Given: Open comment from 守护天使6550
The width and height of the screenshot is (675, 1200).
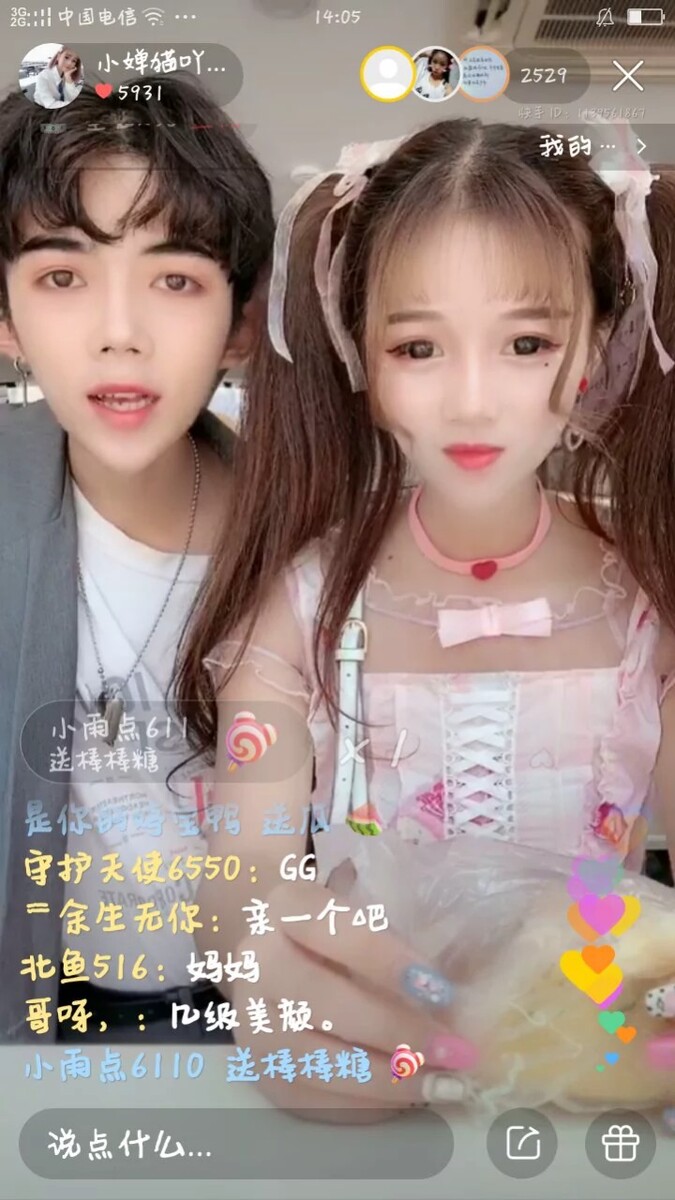Looking at the screenshot, I should point(170,867).
